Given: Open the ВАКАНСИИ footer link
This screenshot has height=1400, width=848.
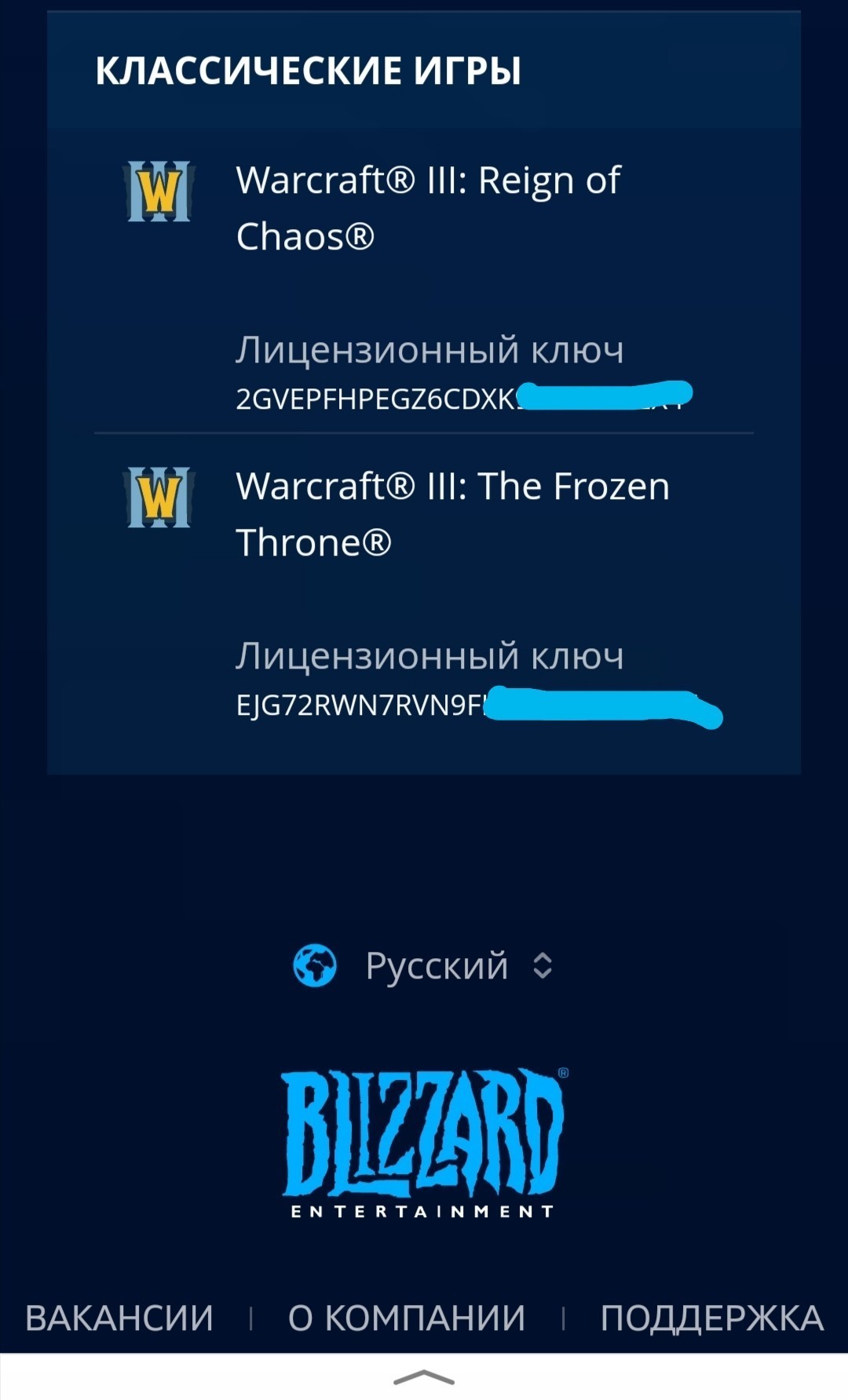Looking at the screenshot, I should [119, 1318].
